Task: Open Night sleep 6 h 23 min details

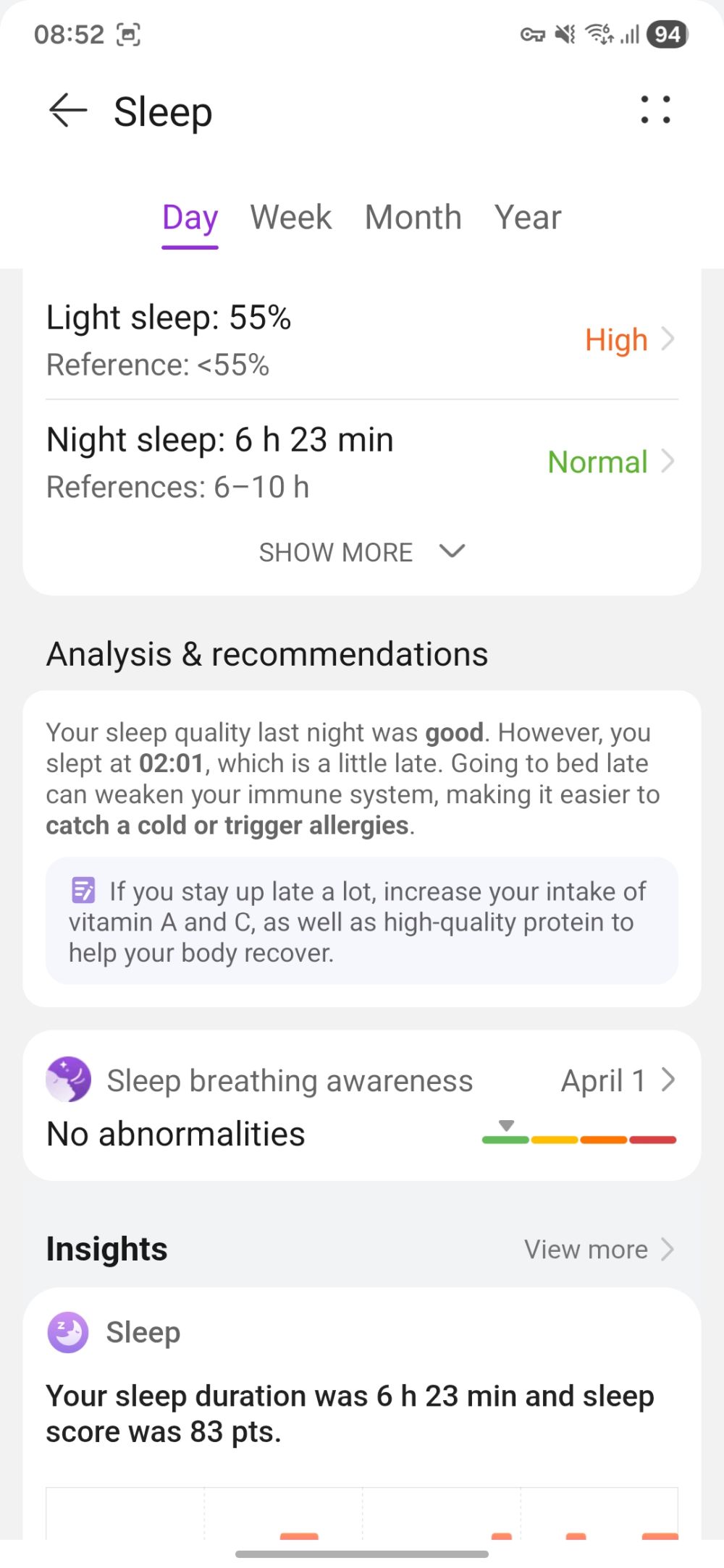Action: coord(362,462)
